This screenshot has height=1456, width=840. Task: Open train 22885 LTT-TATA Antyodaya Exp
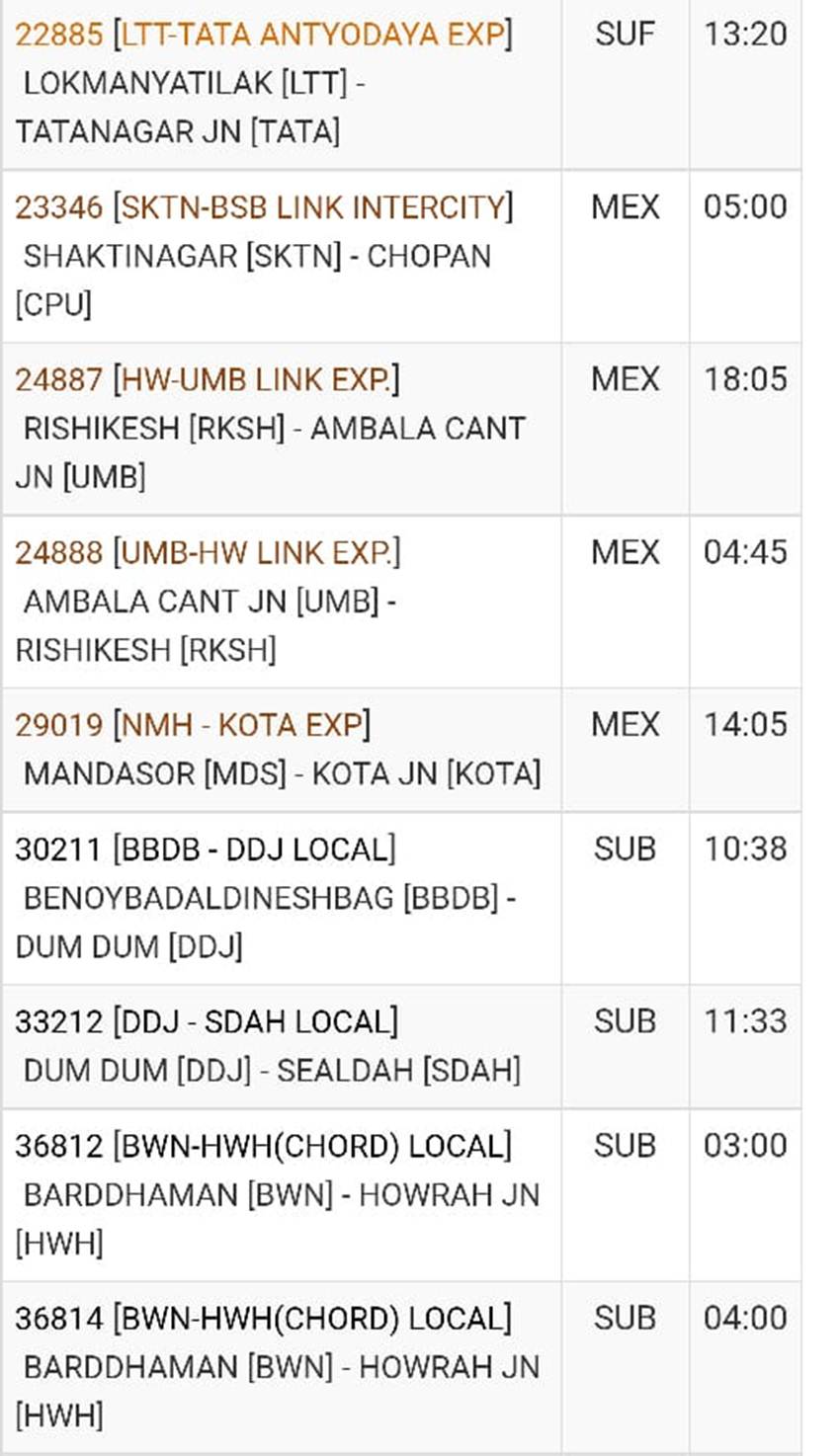coord(263,35)
